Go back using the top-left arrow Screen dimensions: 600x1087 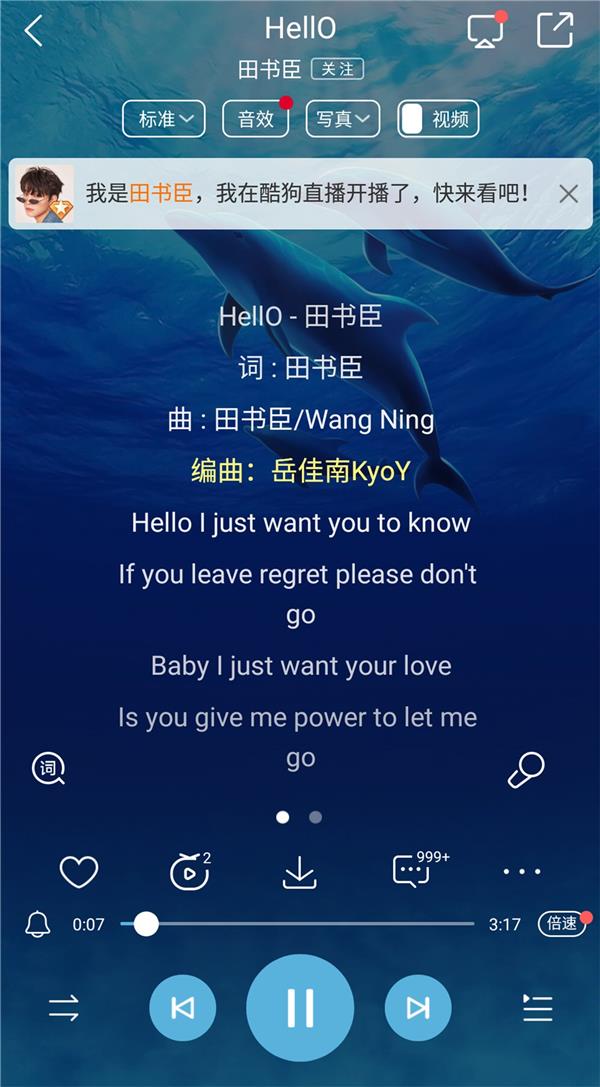pos(34,30)
